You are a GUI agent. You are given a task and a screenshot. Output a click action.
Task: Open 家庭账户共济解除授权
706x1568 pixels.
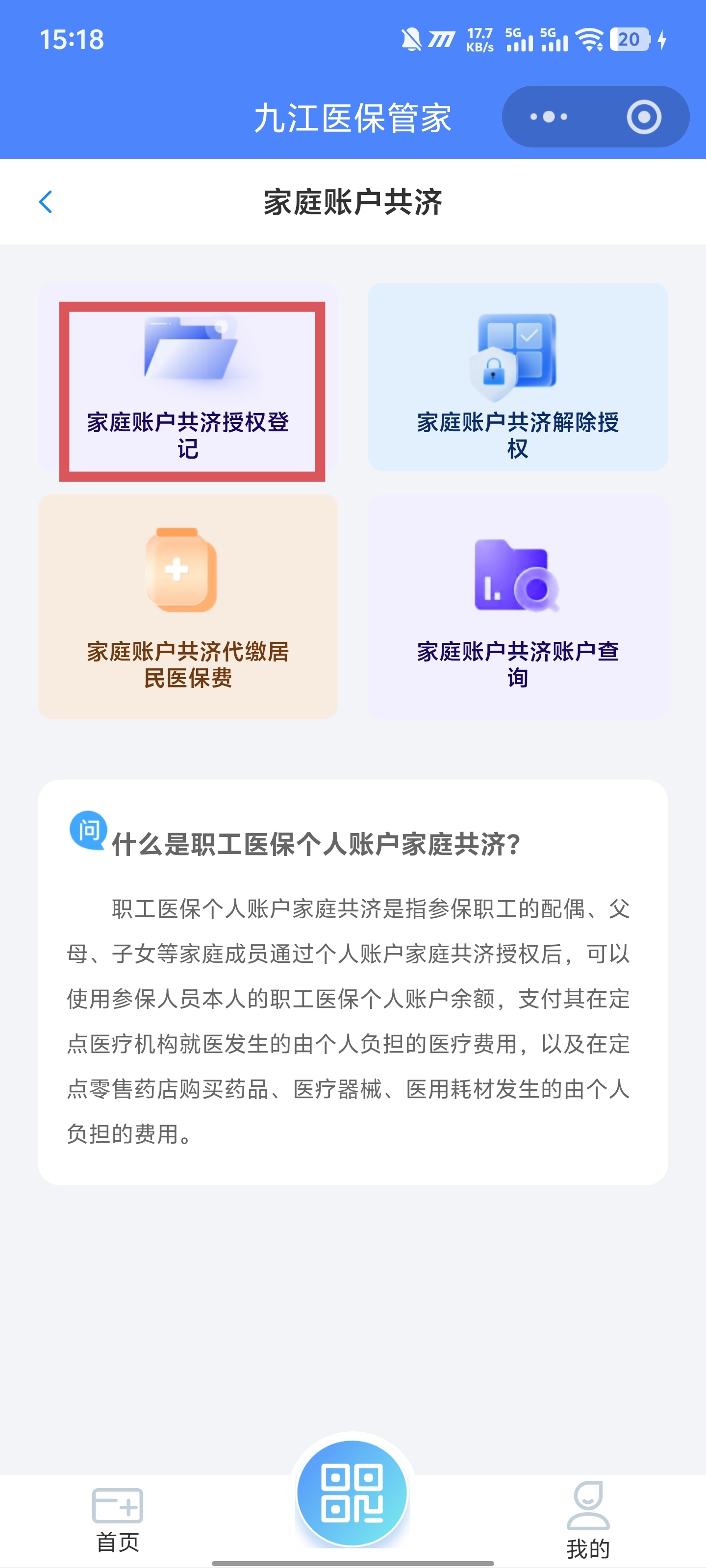click(517, 377)
